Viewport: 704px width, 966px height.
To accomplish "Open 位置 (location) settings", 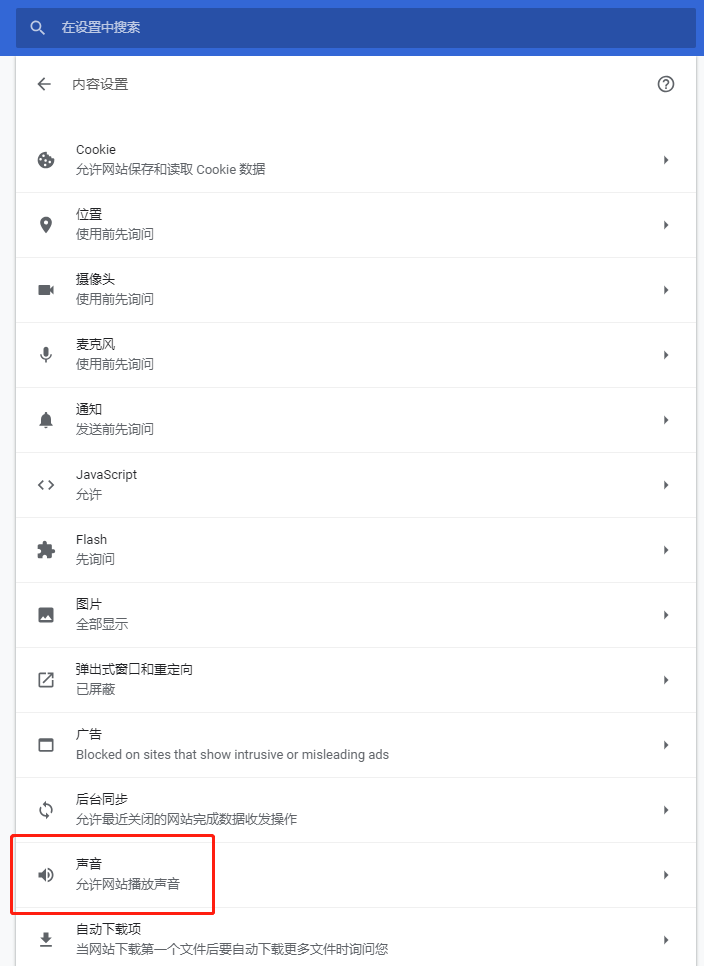I will 355,225.
